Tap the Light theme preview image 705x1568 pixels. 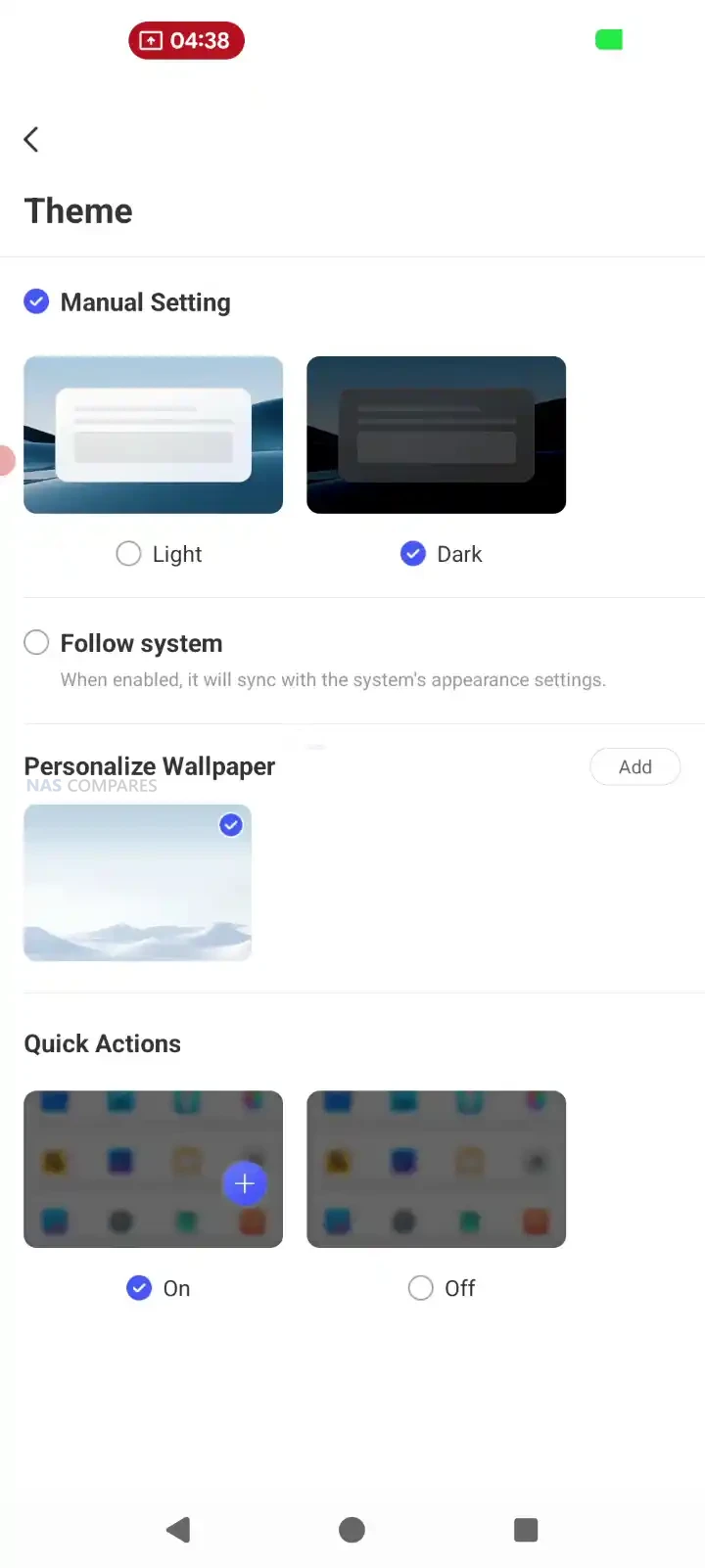tap(153, 435)
